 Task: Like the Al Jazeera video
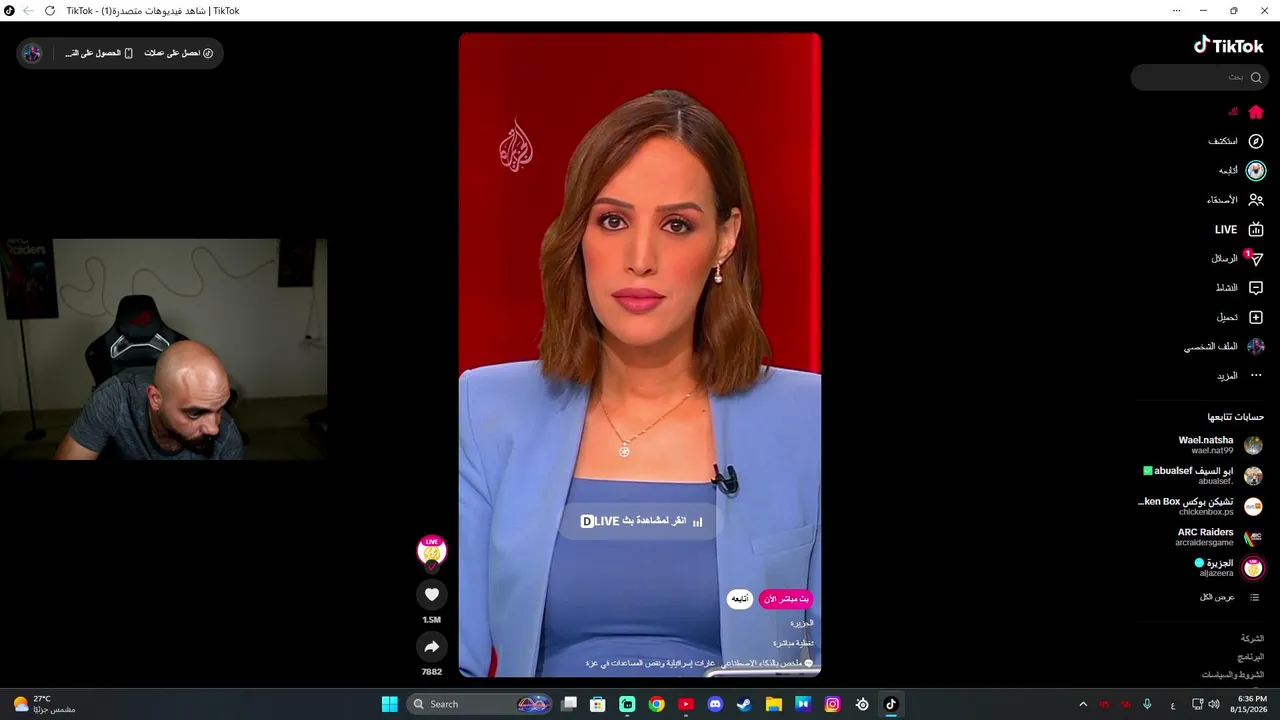[x=432, y=595]
